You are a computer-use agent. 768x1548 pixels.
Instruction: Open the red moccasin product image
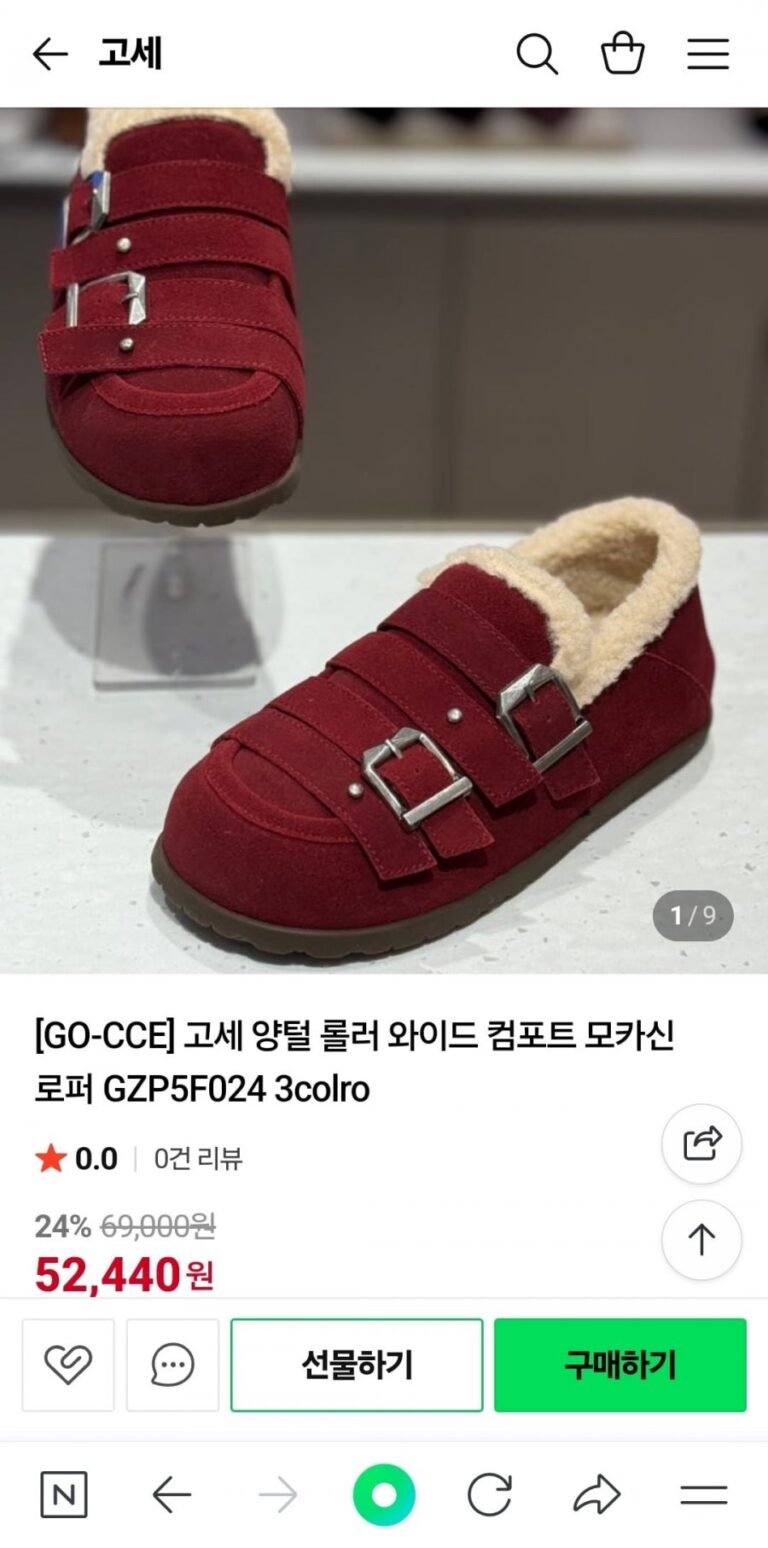coord(384,540)
